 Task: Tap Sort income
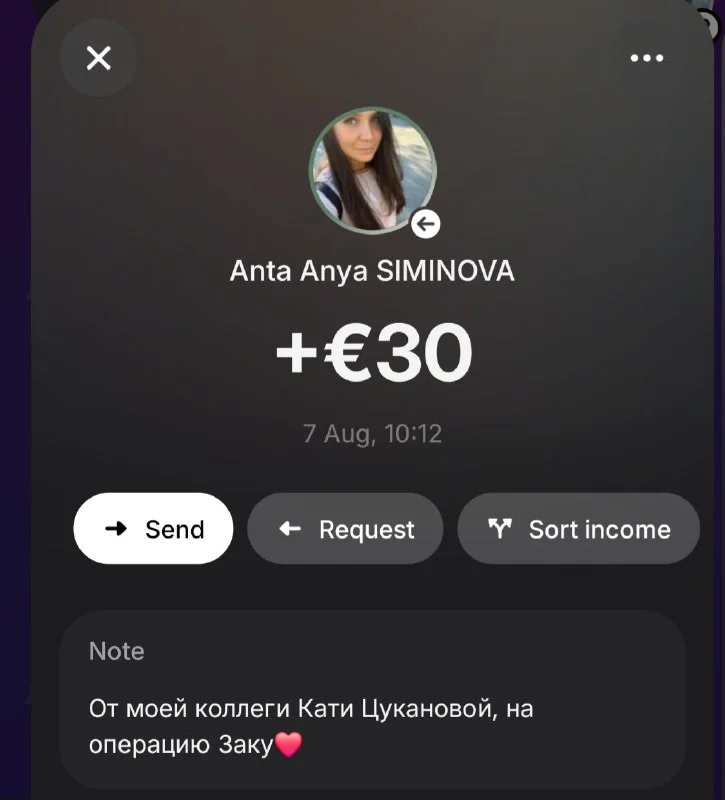coord(579,528)
